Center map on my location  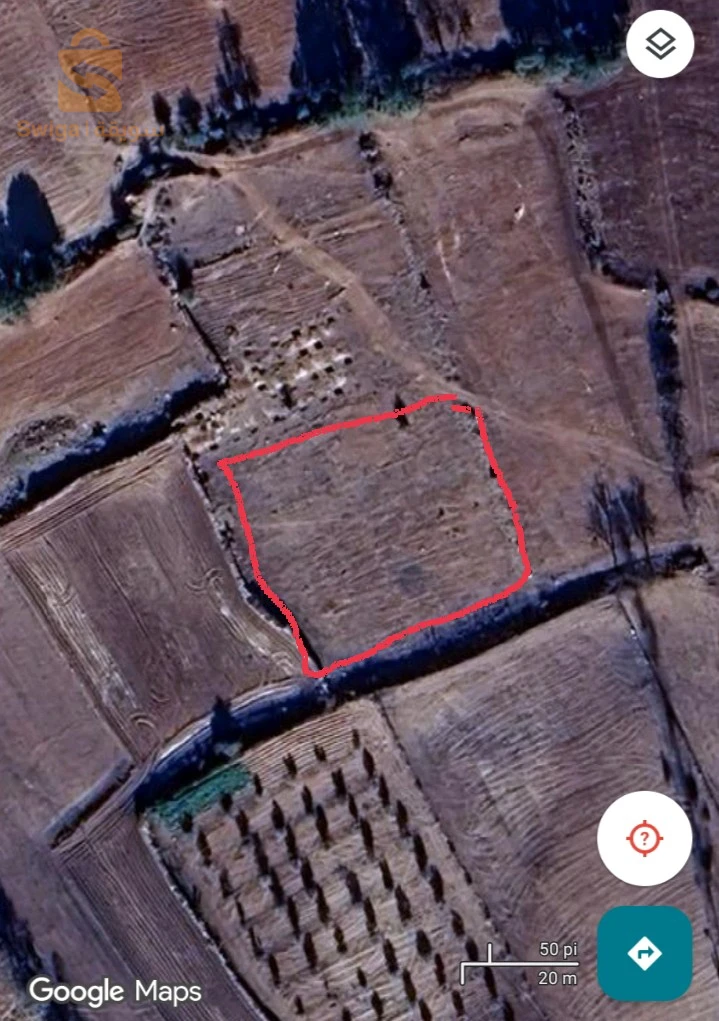(x=644, y=839)
